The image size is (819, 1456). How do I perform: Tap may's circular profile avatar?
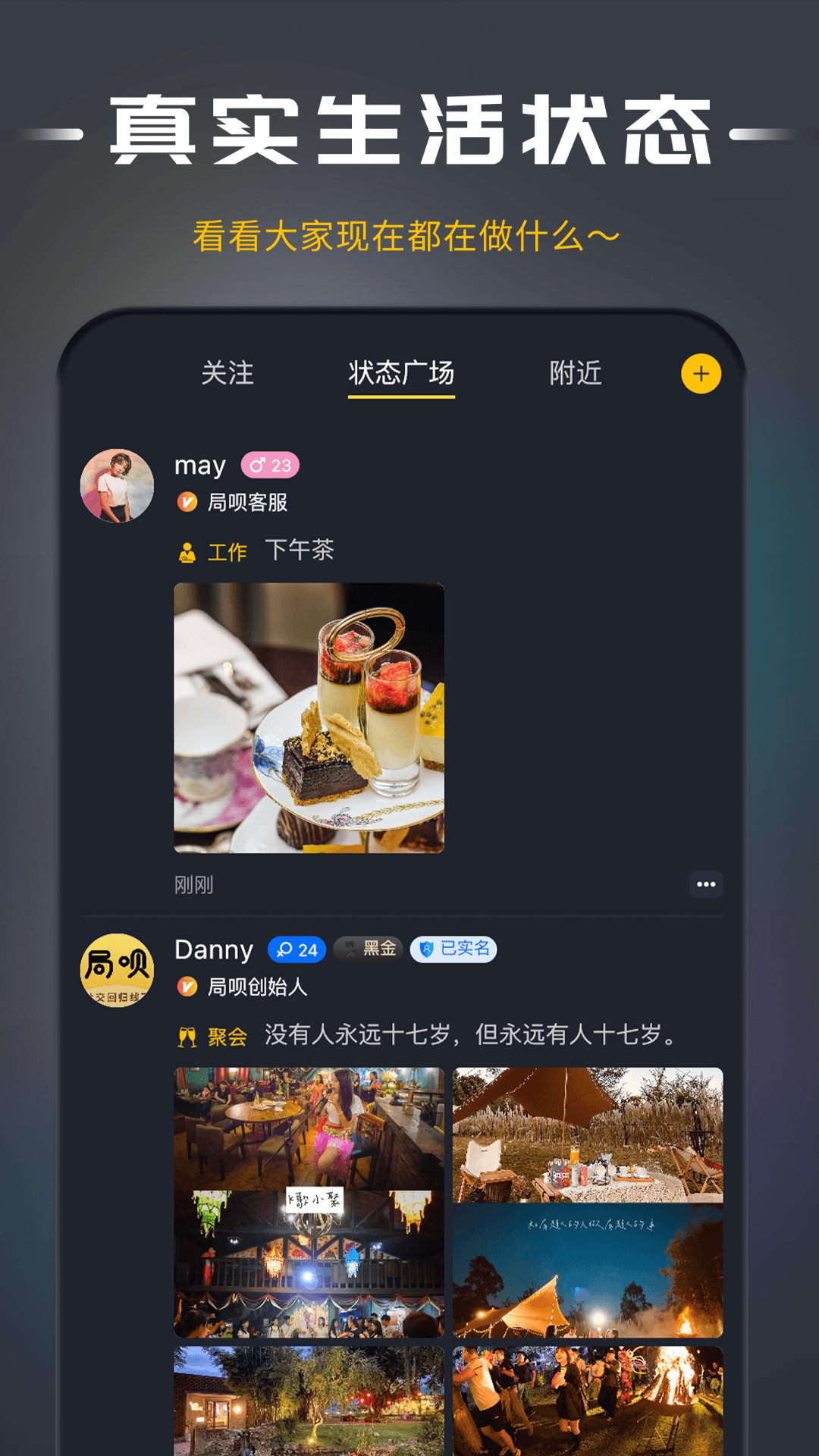click(x=116, y=484)
